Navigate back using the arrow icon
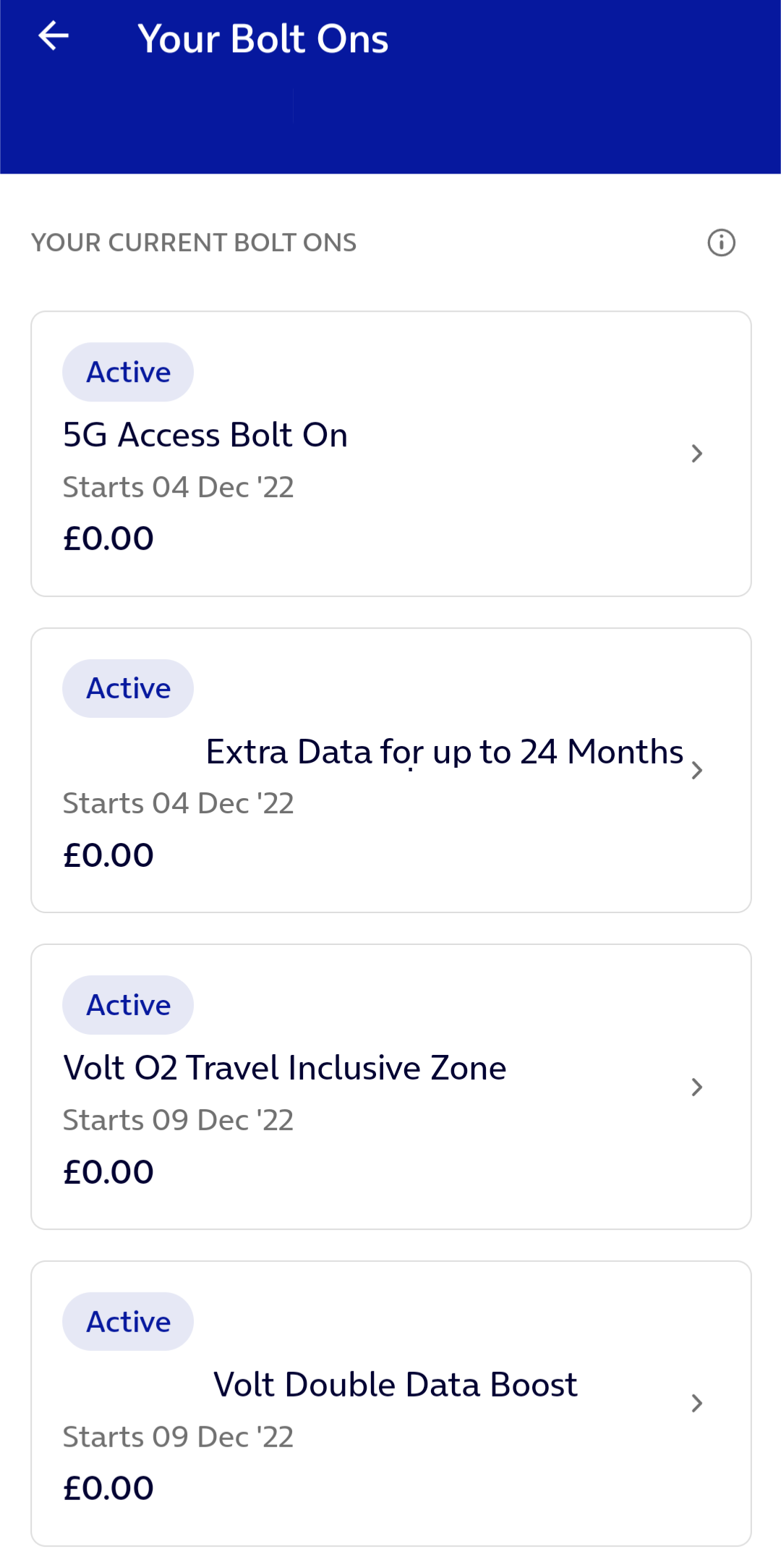Screen dimensions: 781x1568 pos(54,38)
